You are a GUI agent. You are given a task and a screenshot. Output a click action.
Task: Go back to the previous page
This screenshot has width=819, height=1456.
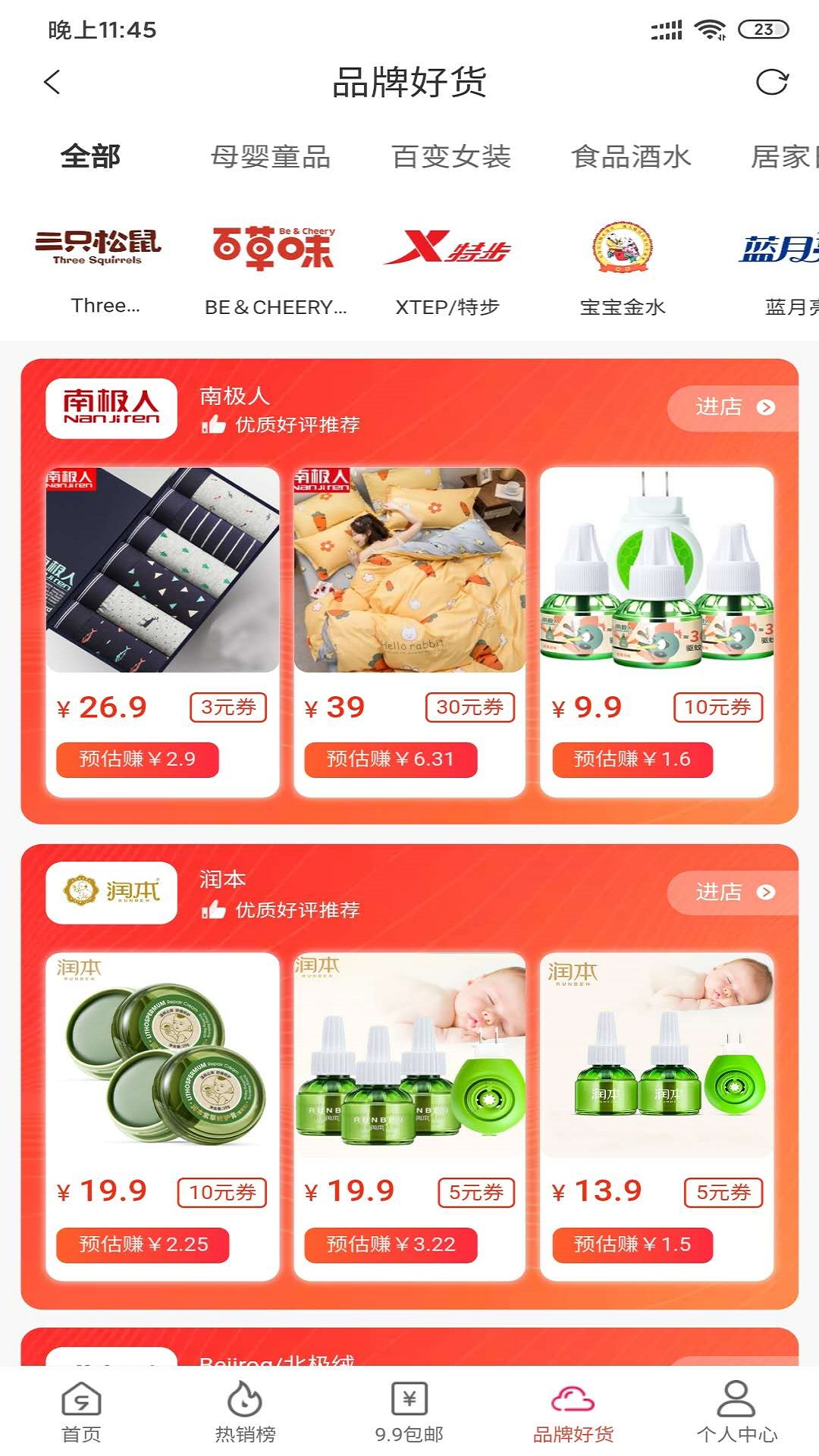(x=52, y=82)
